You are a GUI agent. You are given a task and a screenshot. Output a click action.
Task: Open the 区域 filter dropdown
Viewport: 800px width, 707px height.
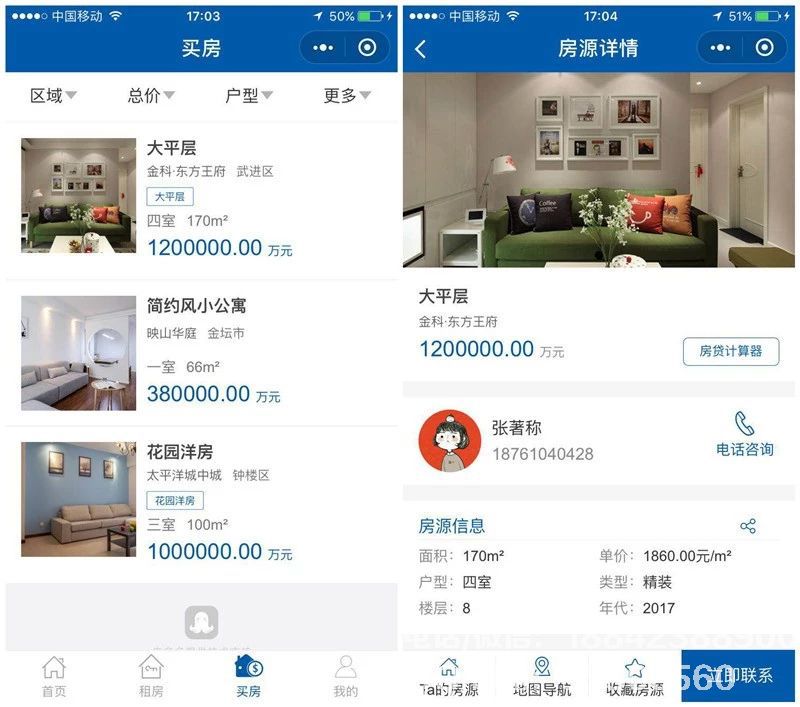click(x=53, y=95)
